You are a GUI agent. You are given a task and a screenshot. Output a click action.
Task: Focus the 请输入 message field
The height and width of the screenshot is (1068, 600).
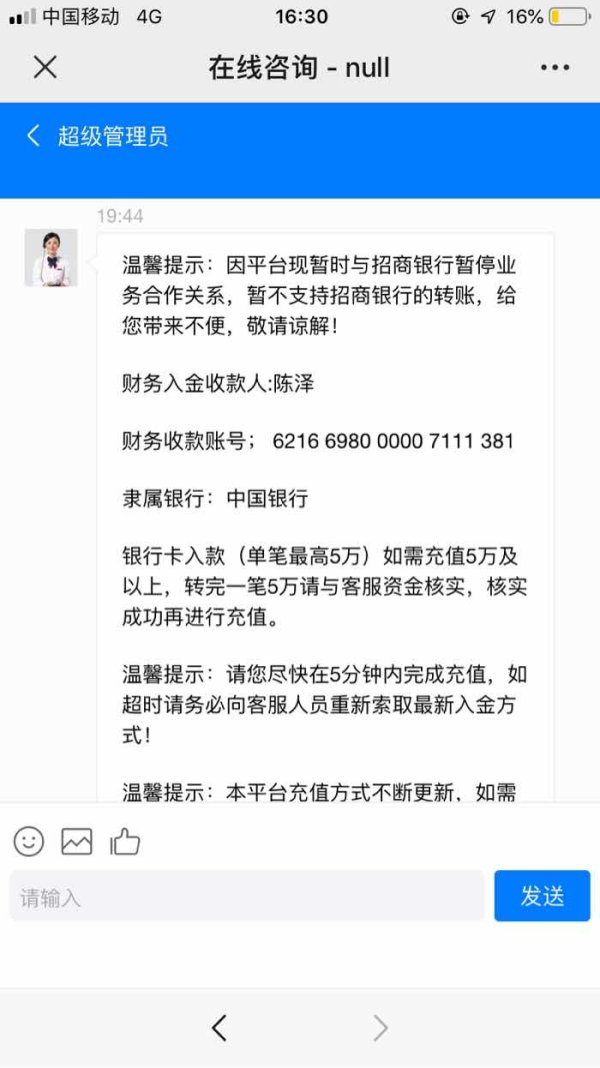pyautogui.click(x=247, y=896)
